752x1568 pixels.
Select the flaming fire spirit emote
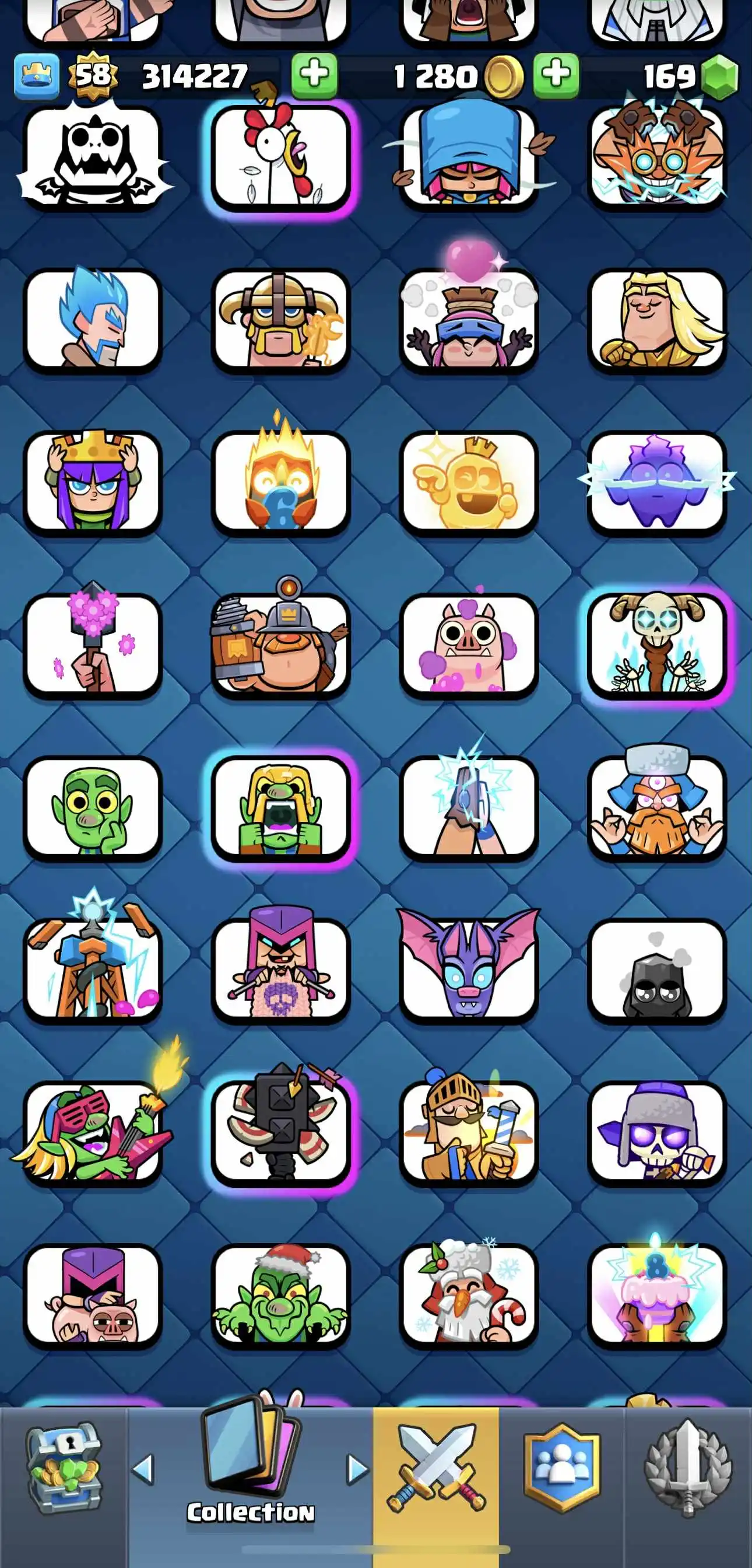[280, 482]
